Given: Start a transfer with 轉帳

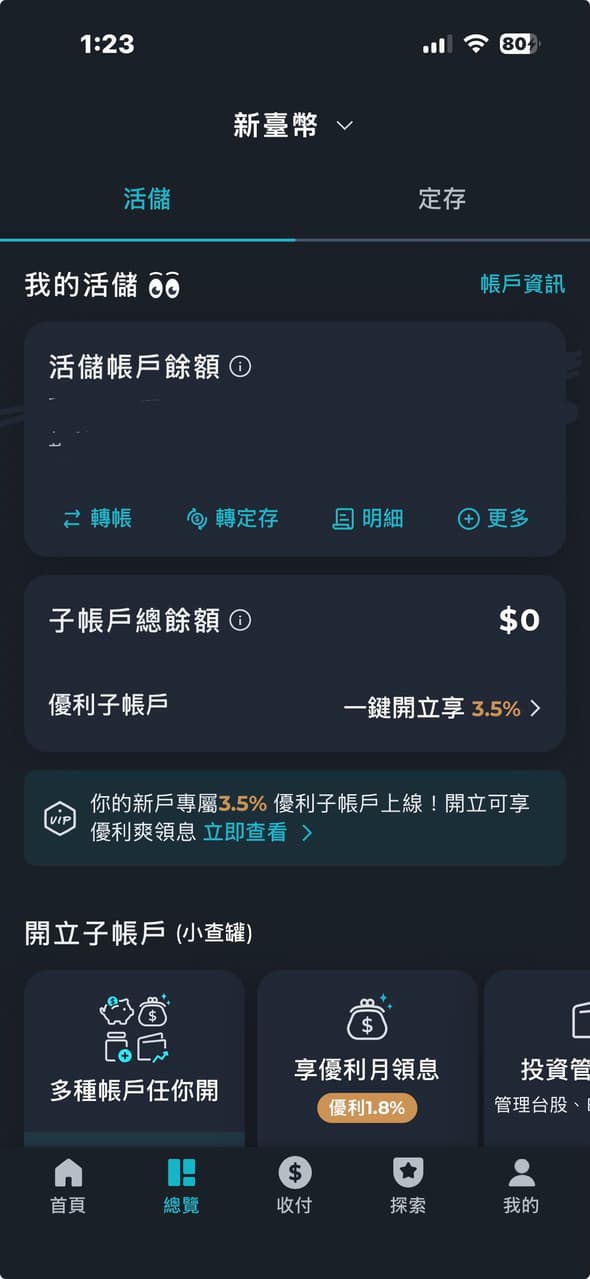Looking at the screenshot, I should pyautogui.click(x=97, y=518).
